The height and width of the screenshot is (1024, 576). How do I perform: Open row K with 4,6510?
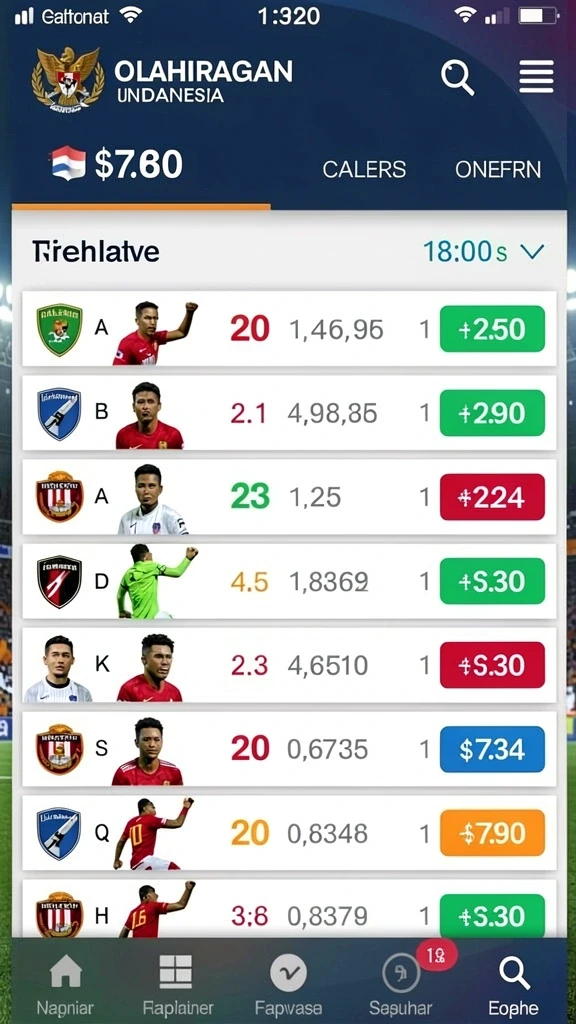[x=289, y=665]
